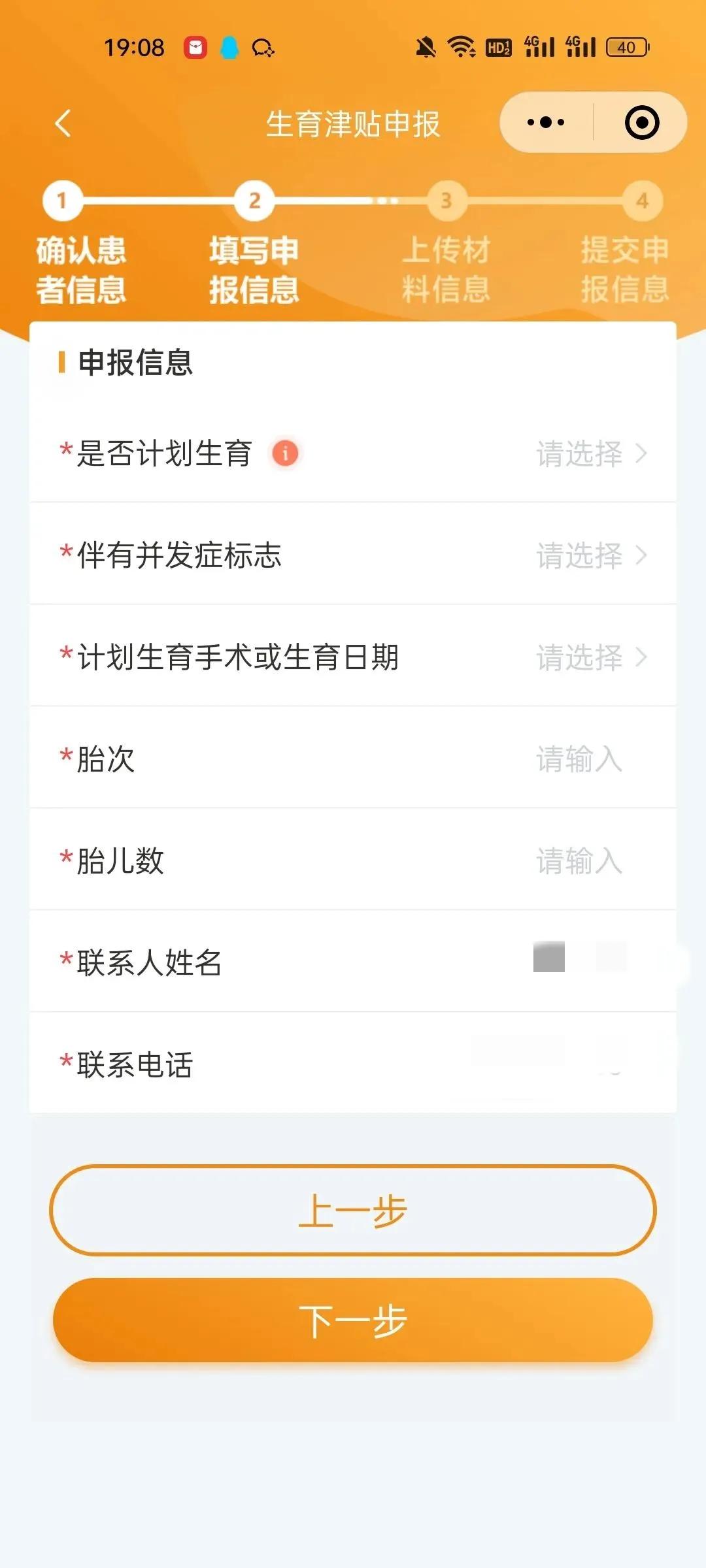This screenshot has height=1568, width=706.
Task: Tap the 胎次 input field
Action: click(579, 757)
